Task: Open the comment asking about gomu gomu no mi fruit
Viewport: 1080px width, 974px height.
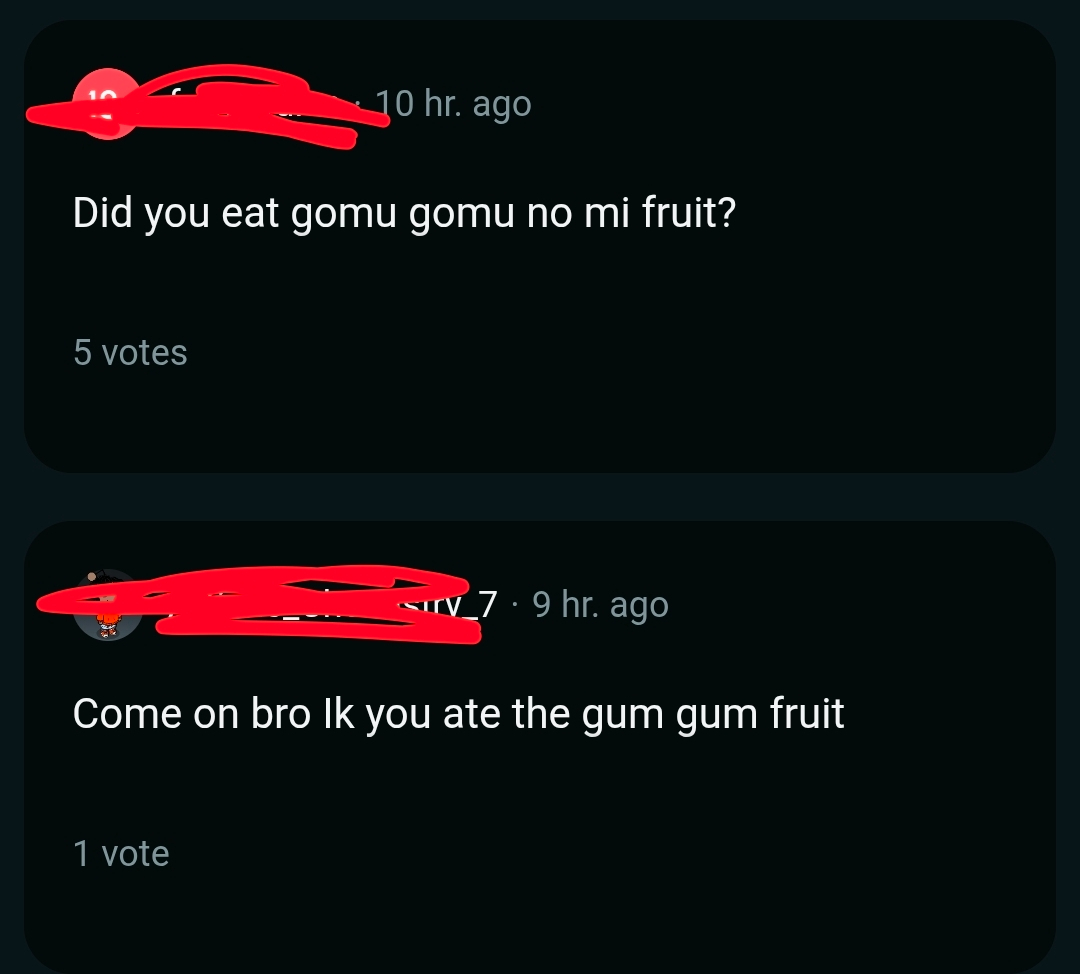Action: tap(404, 213)
